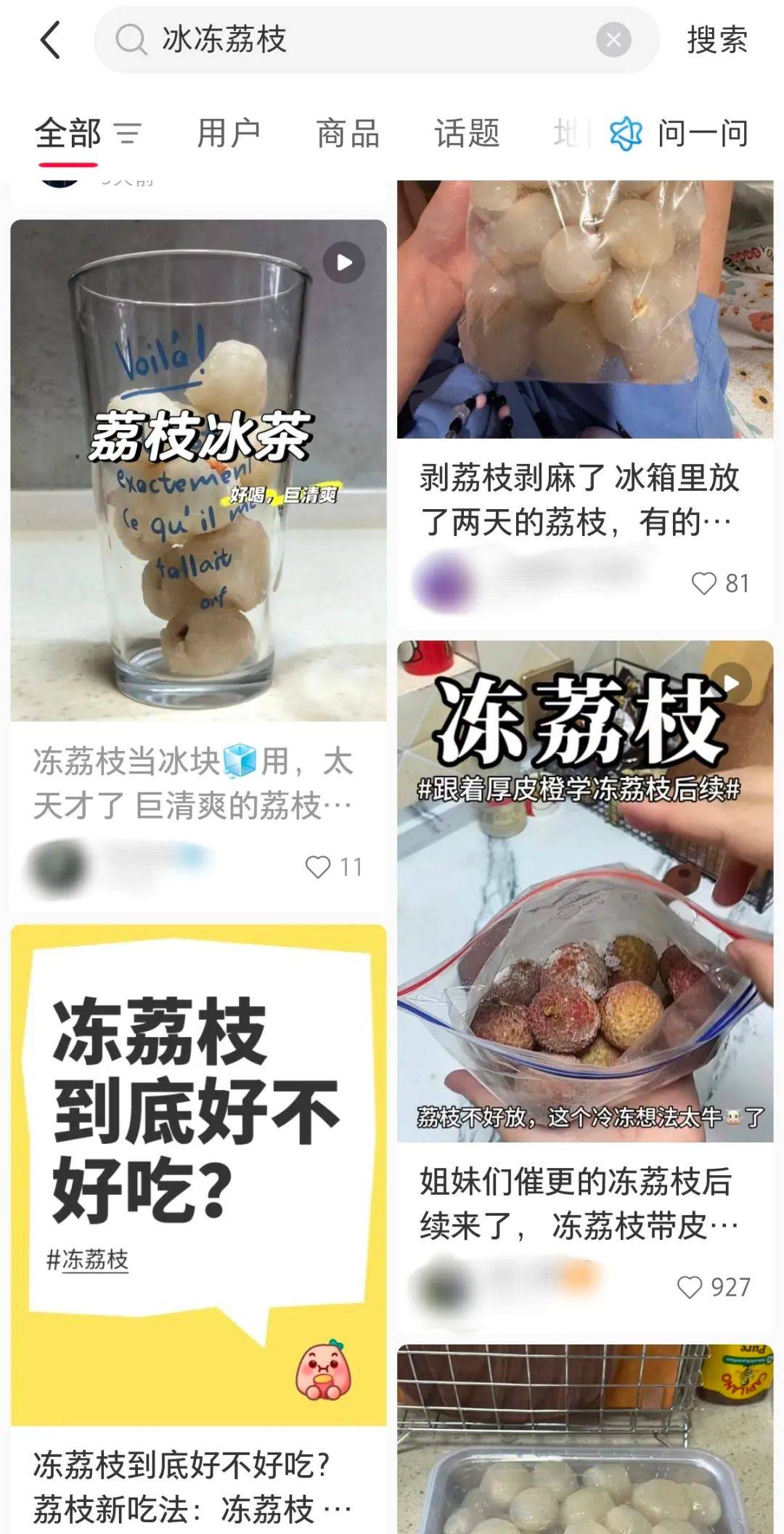Like the 冻荔枝当冰块 post
This screenshot has height=1534, width=784.
pos(318,867)
